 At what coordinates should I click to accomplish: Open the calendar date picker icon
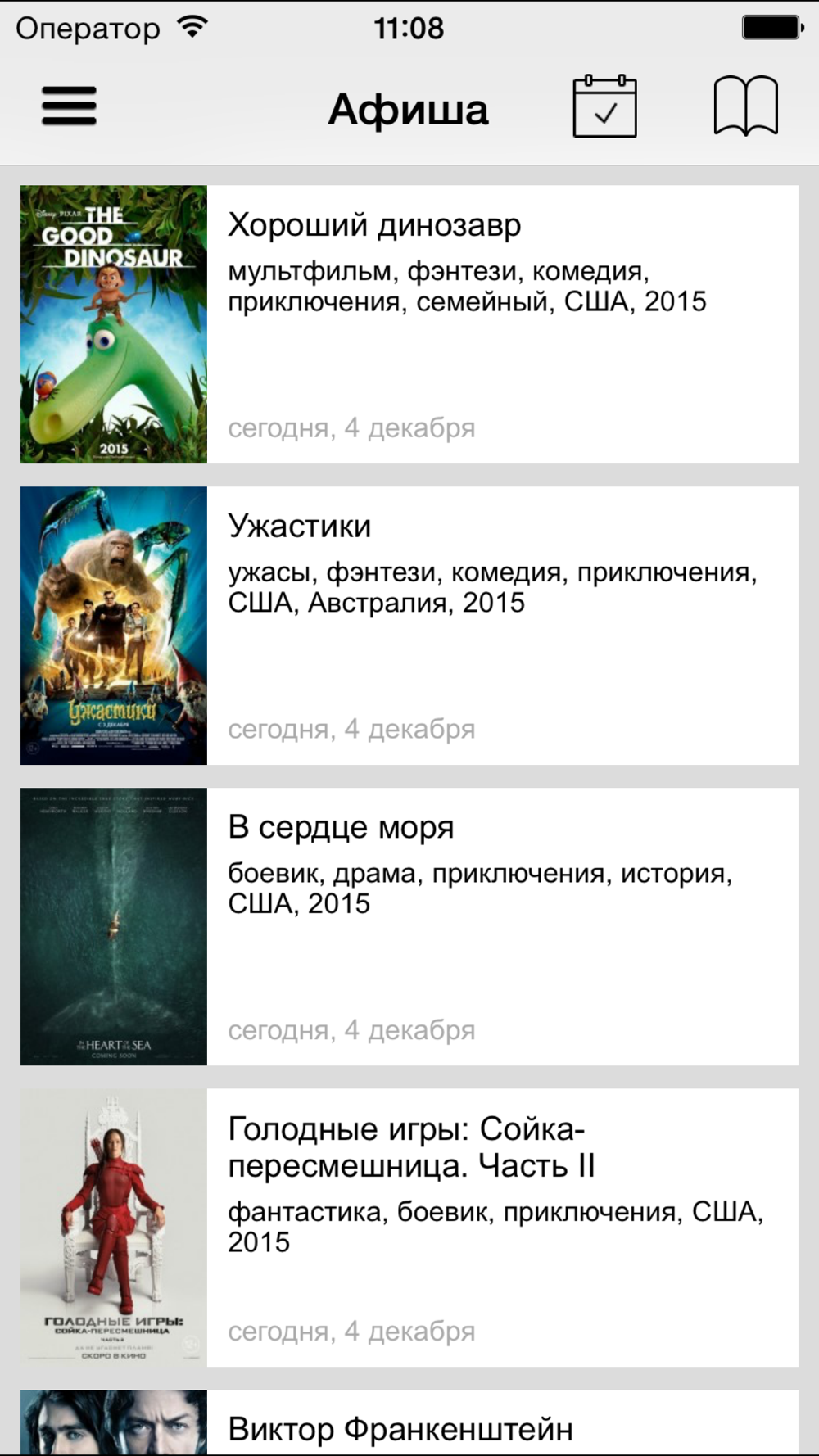605,106
